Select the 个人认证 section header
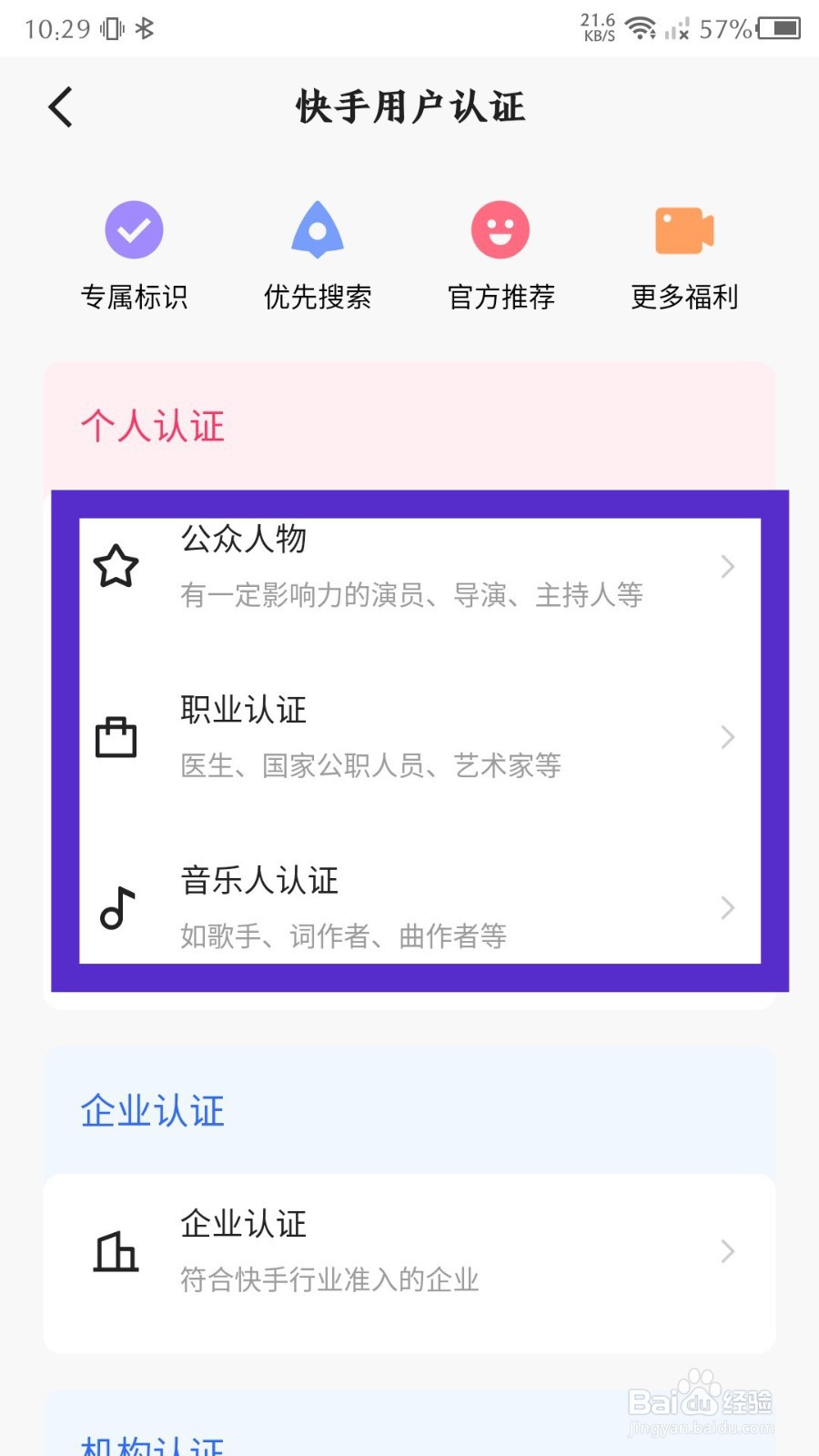This screenshot has height=1456, width=819. [x=153, y=426]
